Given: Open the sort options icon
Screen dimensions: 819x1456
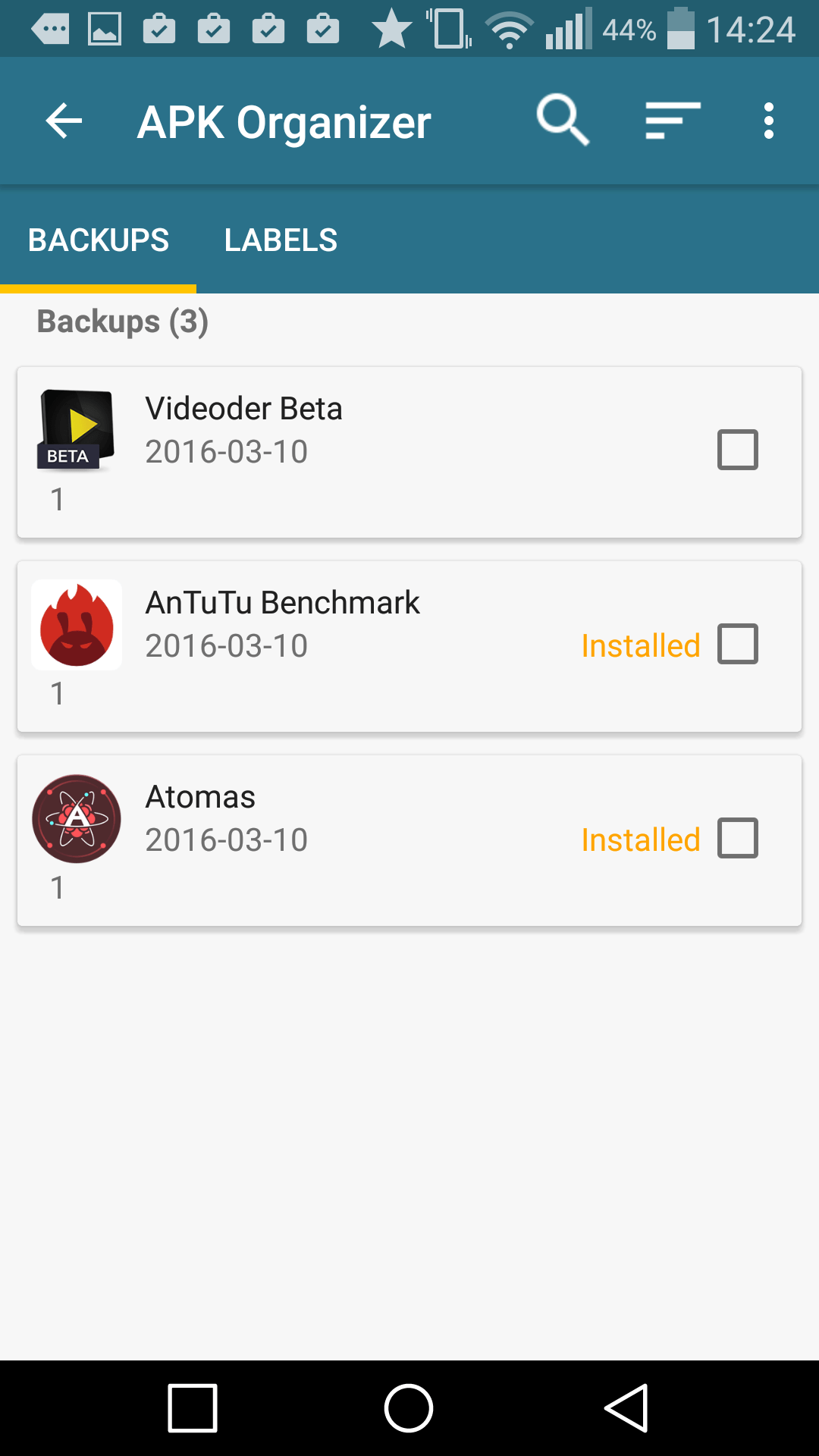Looking at the screenshot, I should pos(673,121).
